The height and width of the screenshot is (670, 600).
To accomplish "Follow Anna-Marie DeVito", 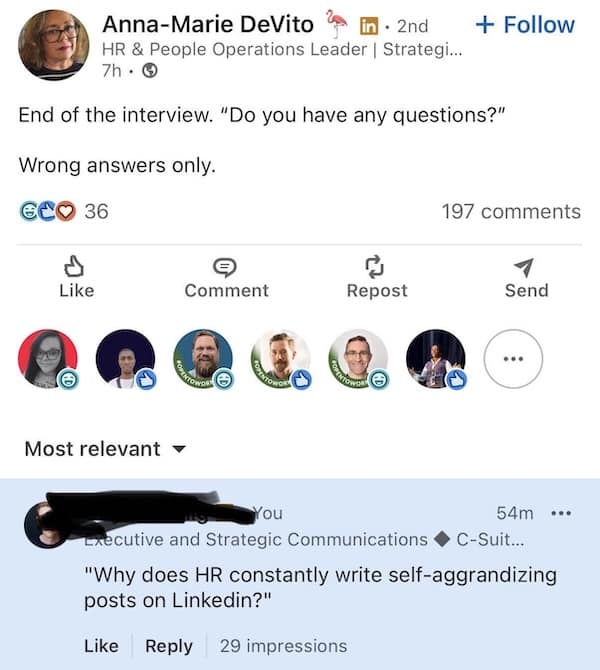I will click(525, 25).
